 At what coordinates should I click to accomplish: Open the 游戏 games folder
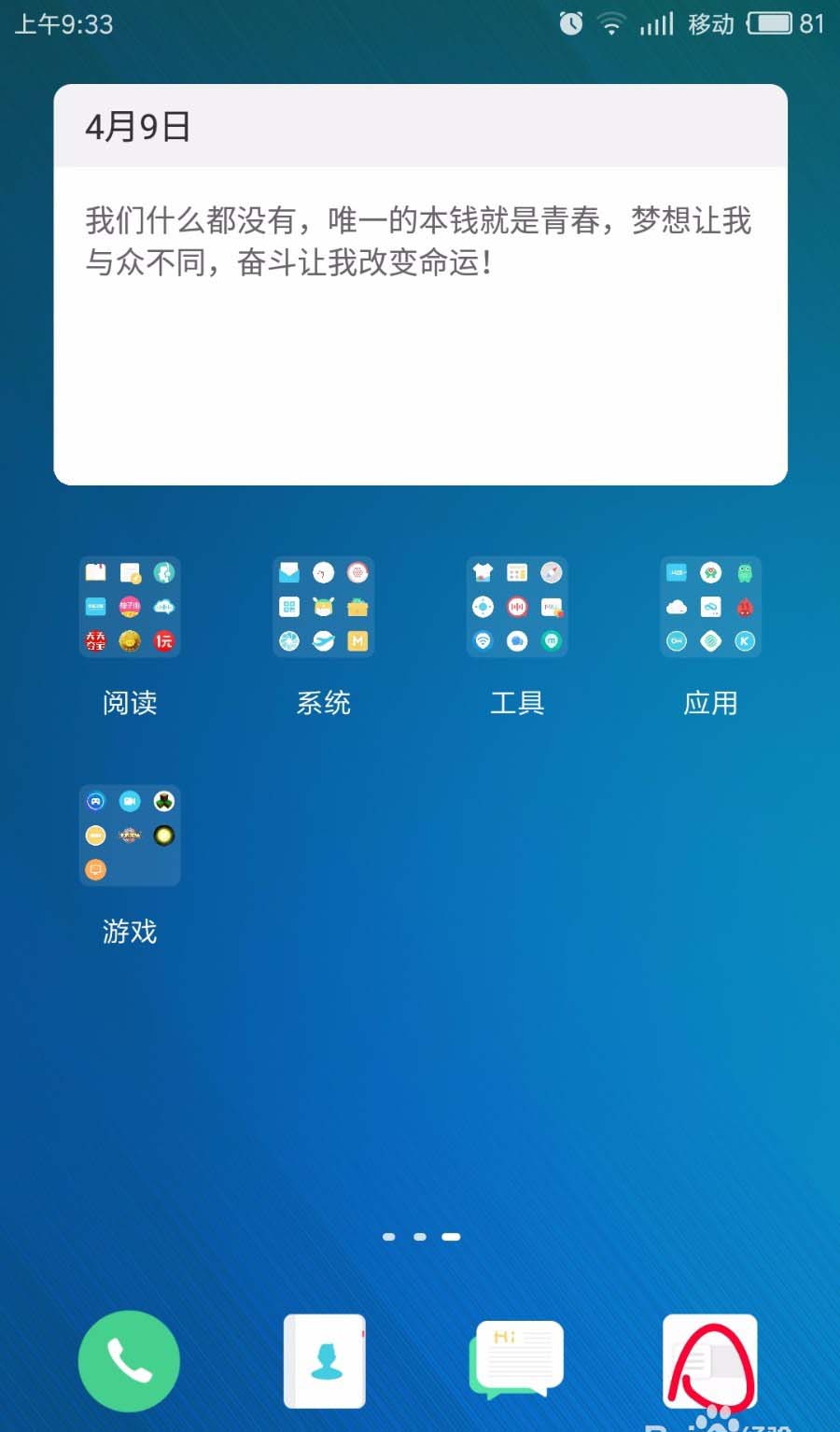(129, 835)
